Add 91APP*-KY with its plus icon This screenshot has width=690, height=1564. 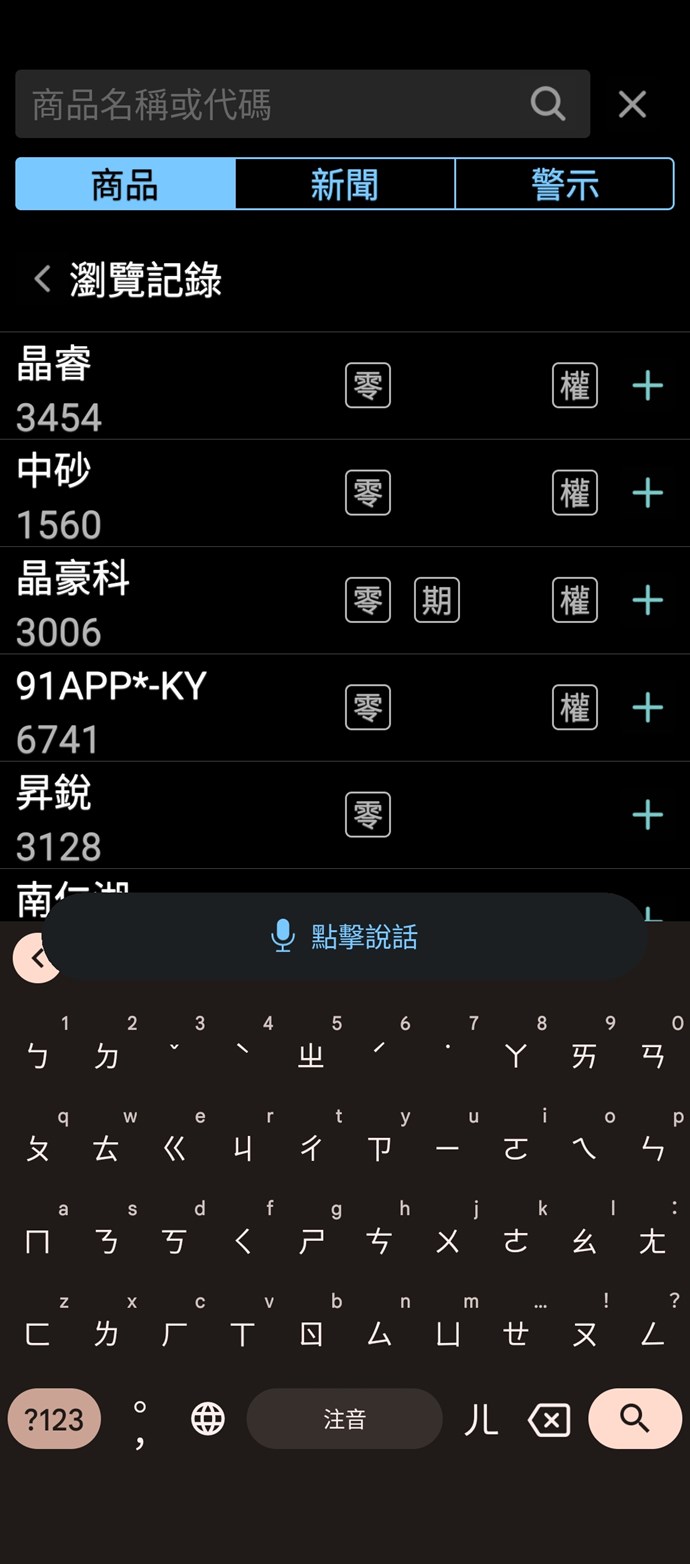tap(647, 708)
